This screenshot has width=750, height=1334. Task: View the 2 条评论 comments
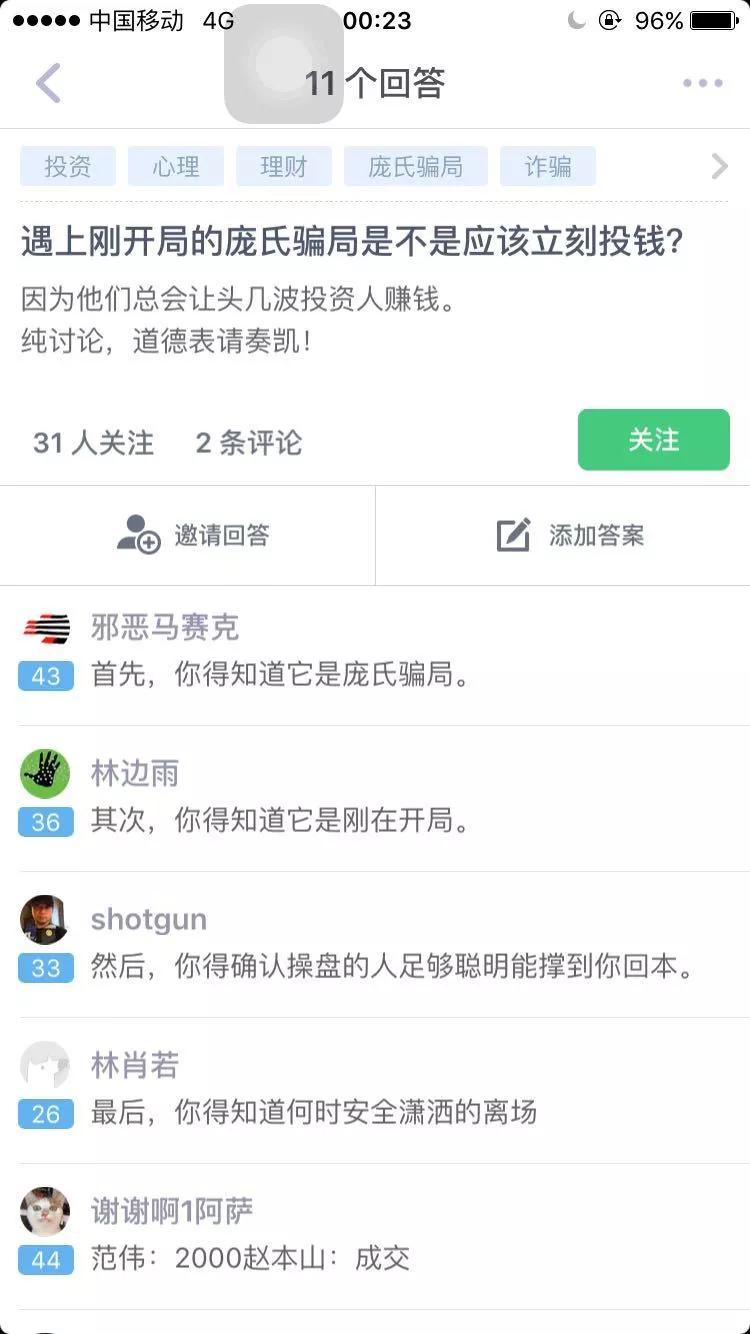[x=249, y=443]
